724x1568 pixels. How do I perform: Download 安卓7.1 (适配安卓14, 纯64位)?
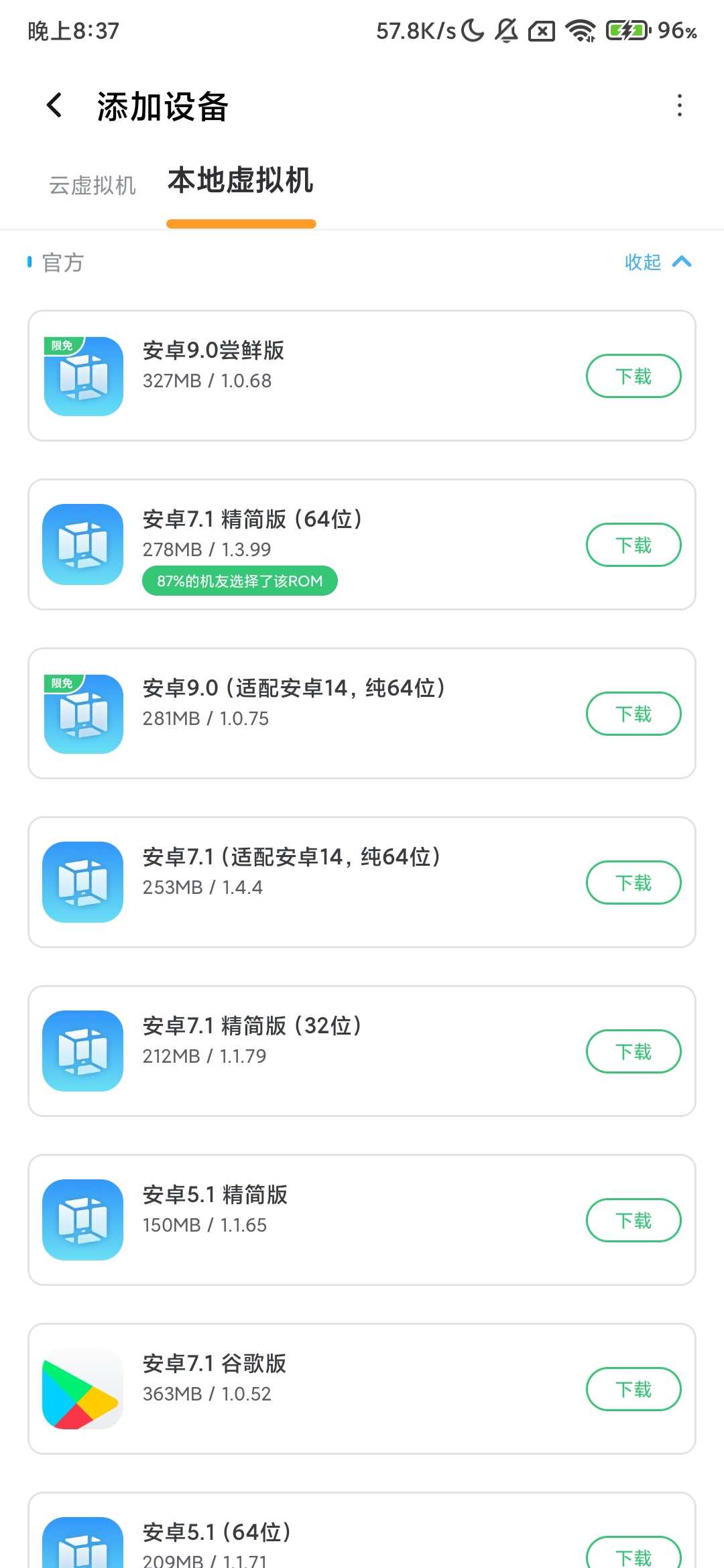tap(633, 883)
